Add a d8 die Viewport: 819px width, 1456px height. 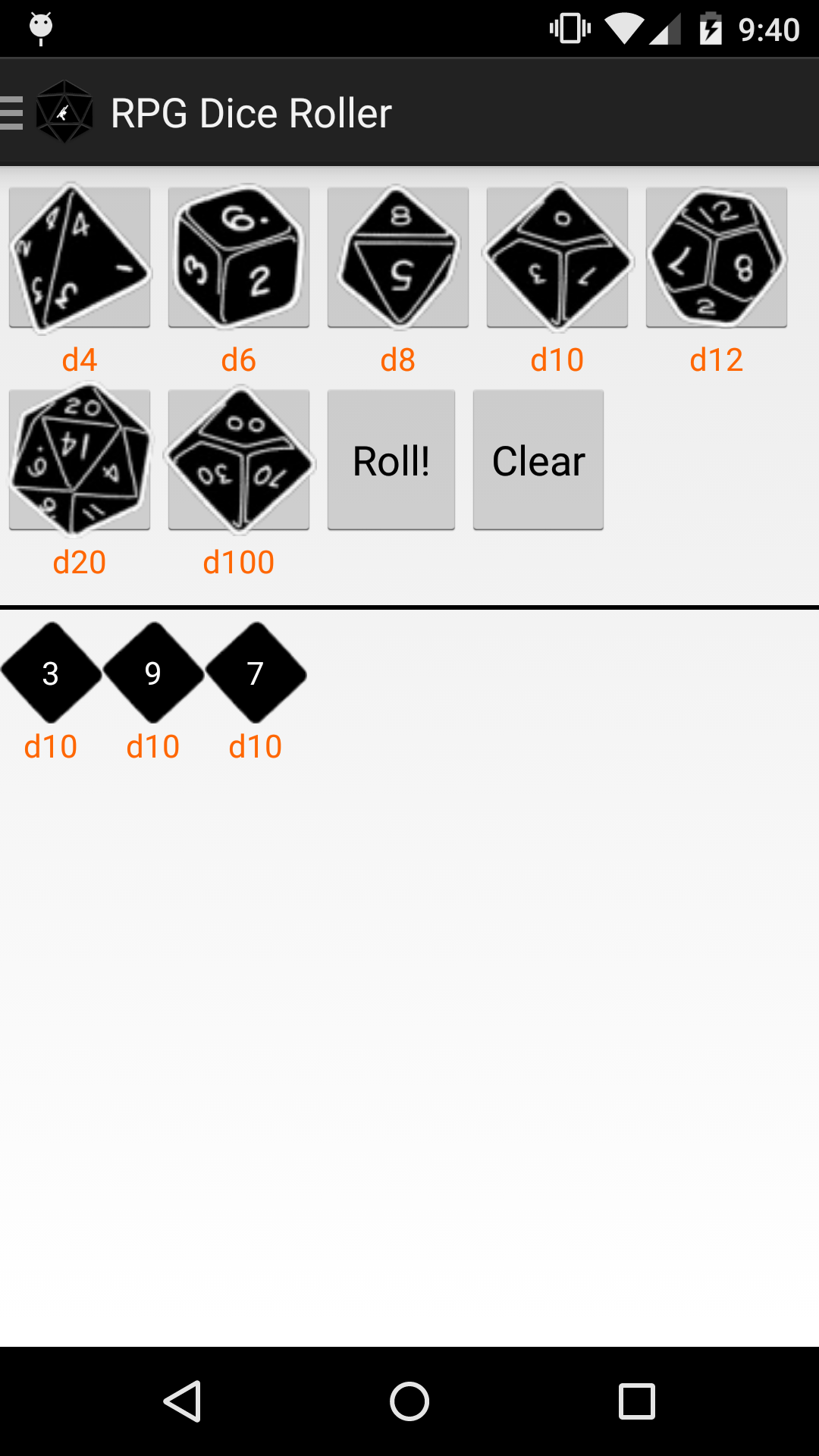(x=398, y=258)
